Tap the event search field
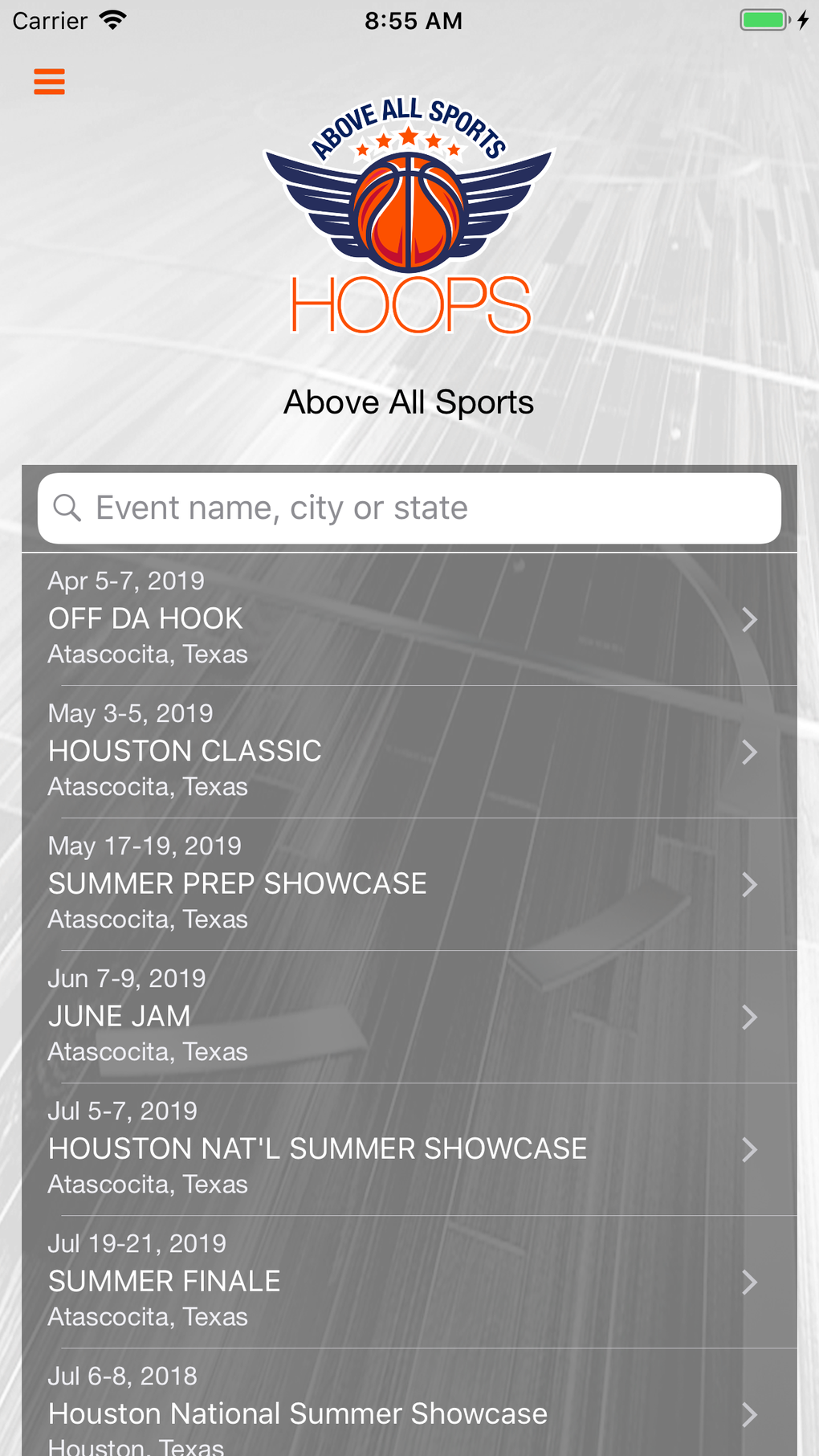This screenshot has height=1456, width=819. pos(409,508)
